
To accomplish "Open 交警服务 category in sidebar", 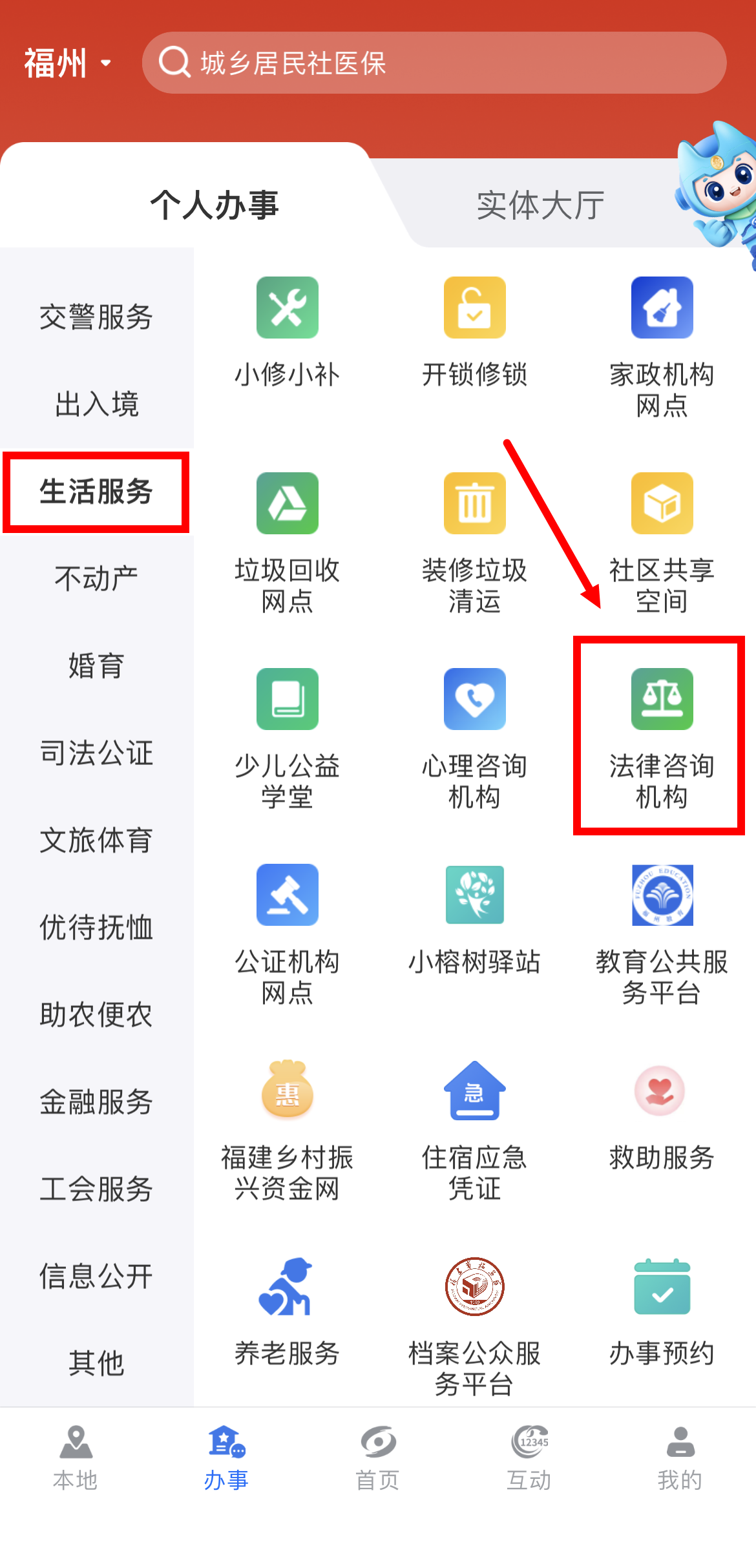I will pyautogui.click(x=96, y=317).
